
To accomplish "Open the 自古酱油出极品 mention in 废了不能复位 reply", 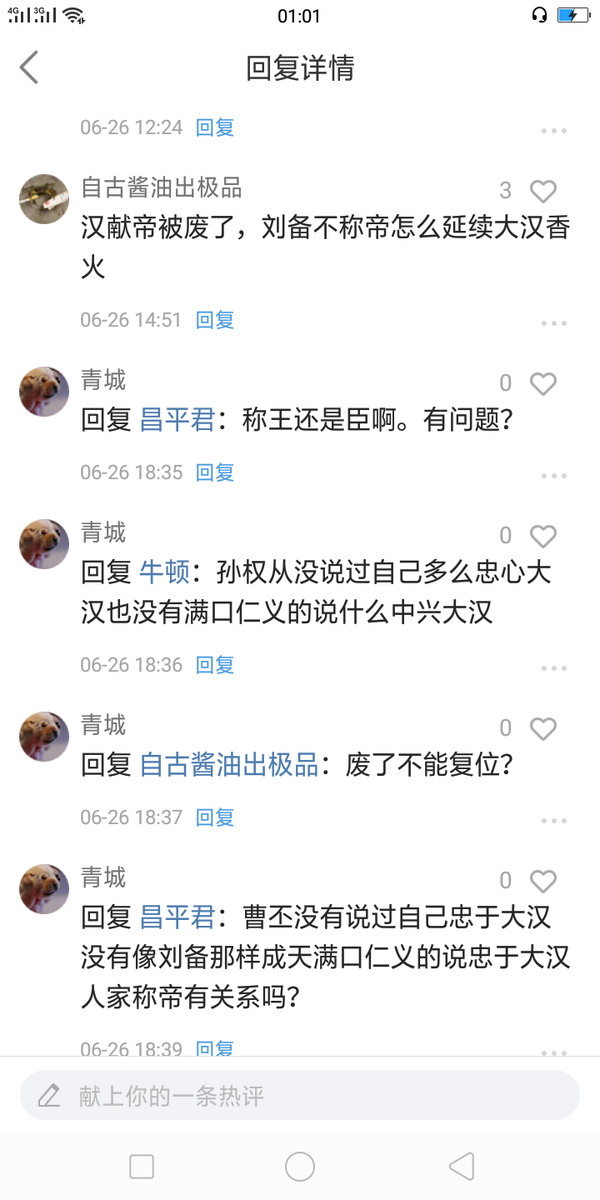I will coord(229,765).
